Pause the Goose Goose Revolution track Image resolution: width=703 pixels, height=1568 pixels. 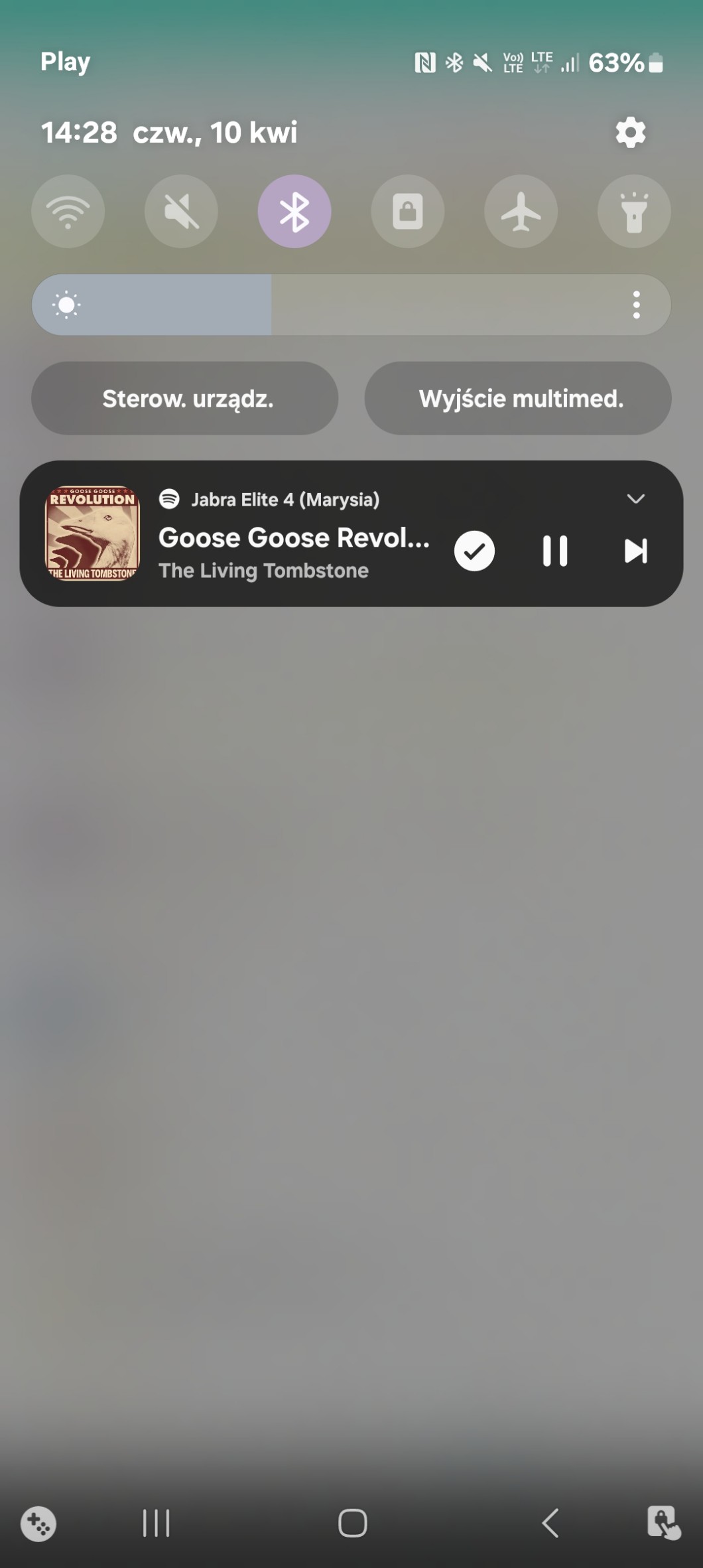[x=555, y=551]
